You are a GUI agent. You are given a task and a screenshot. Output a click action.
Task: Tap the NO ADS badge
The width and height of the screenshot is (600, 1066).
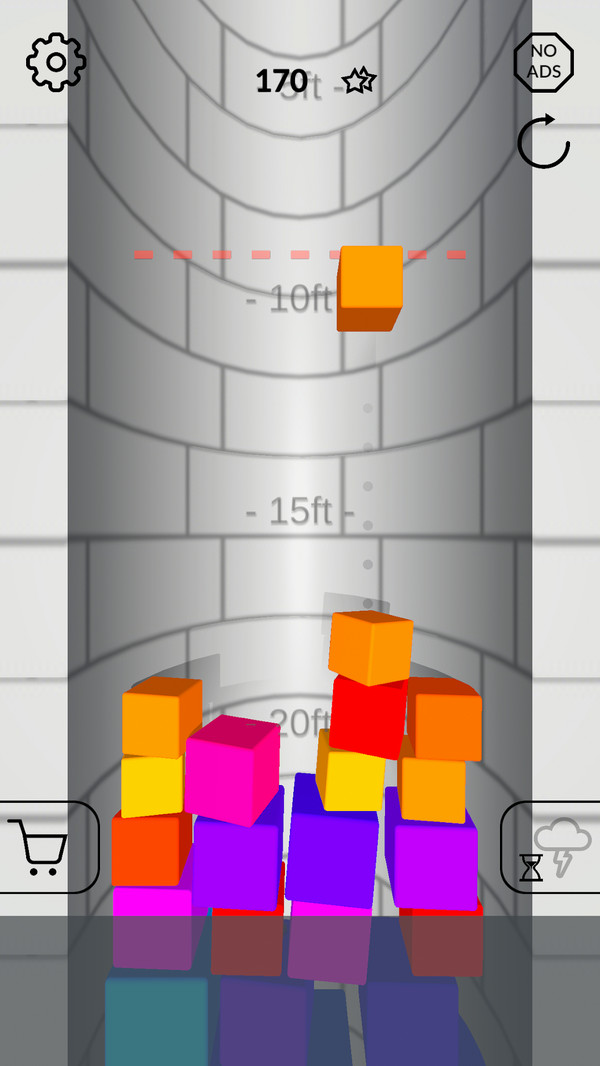543,62
